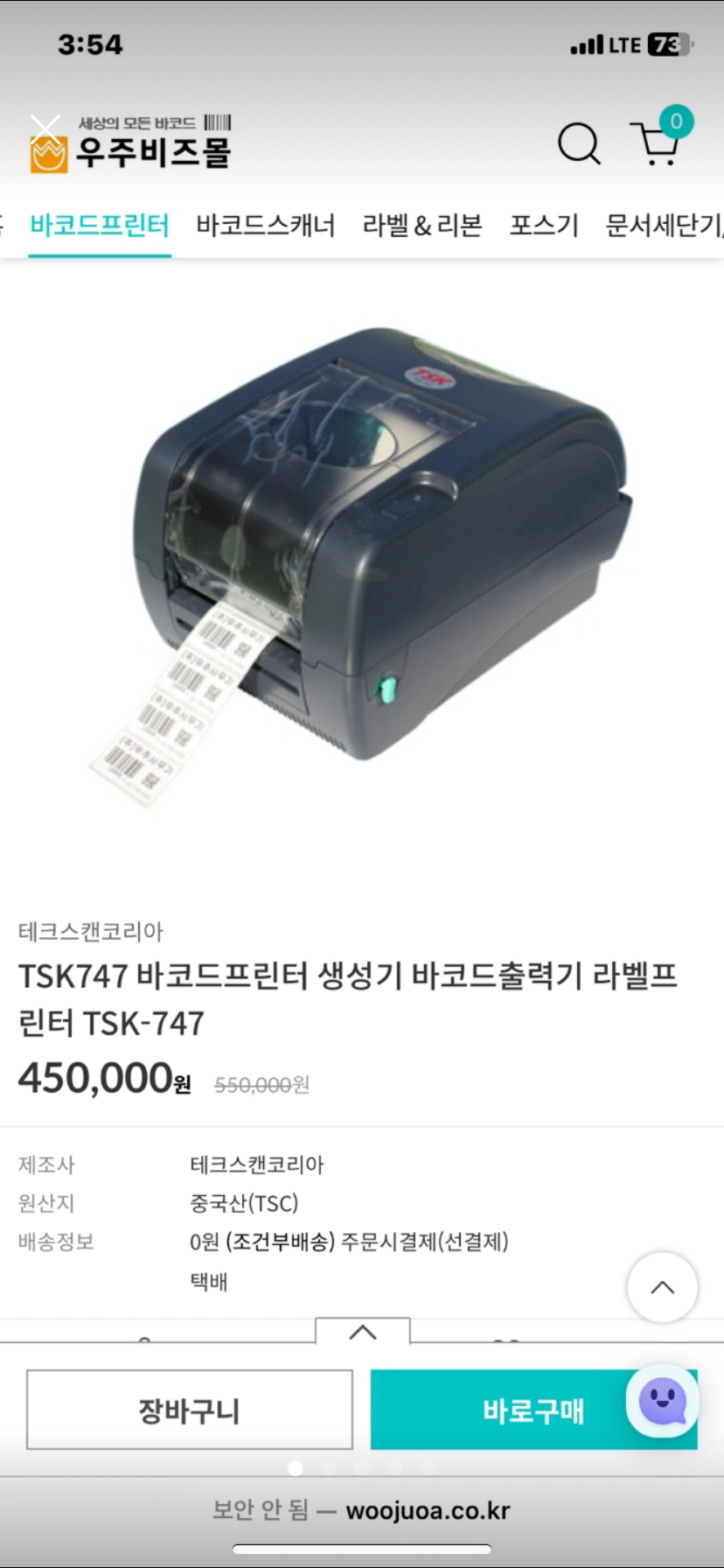Open the 포스기 menu item
Viewport: 724px width, 1568px height.
tap(543, 225)
